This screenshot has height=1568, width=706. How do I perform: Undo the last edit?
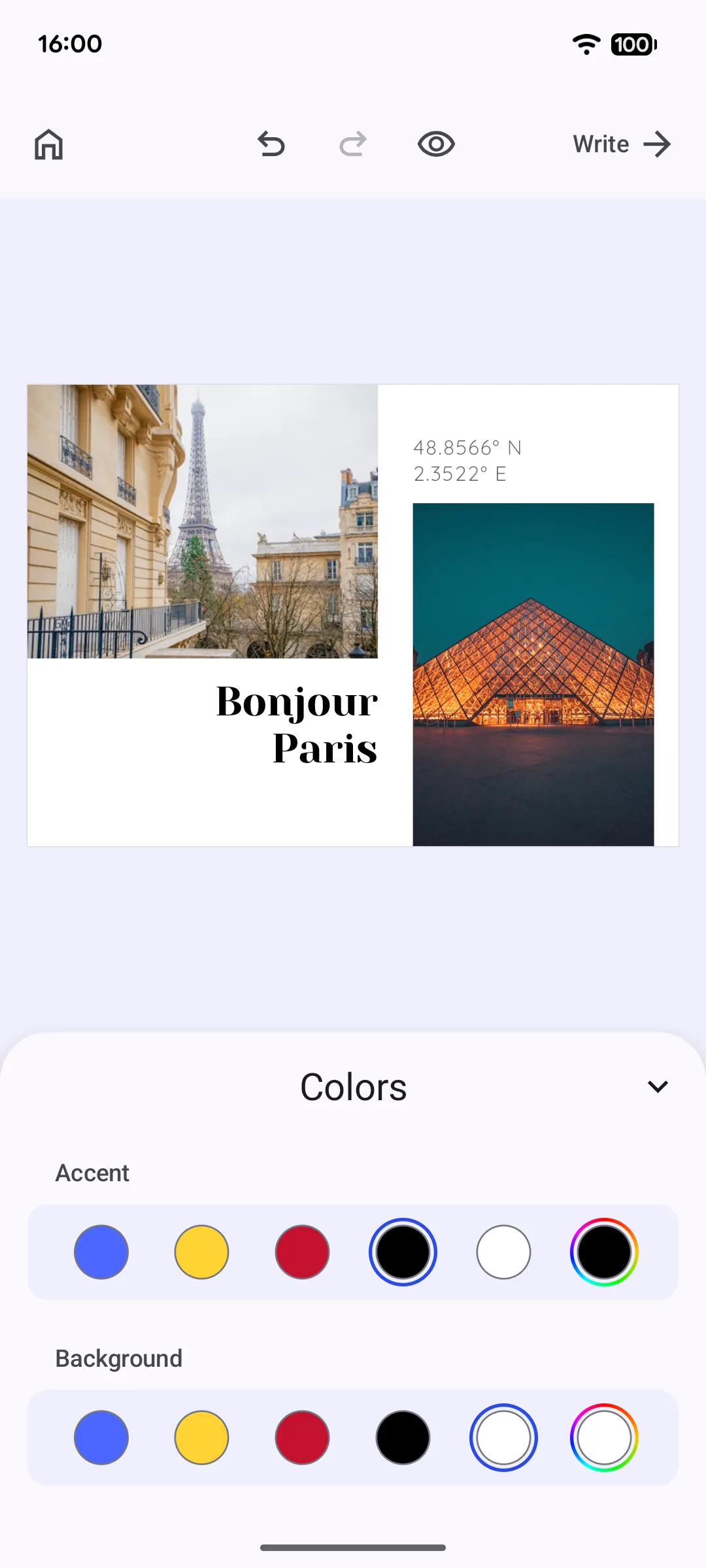[x=271, y=144]
